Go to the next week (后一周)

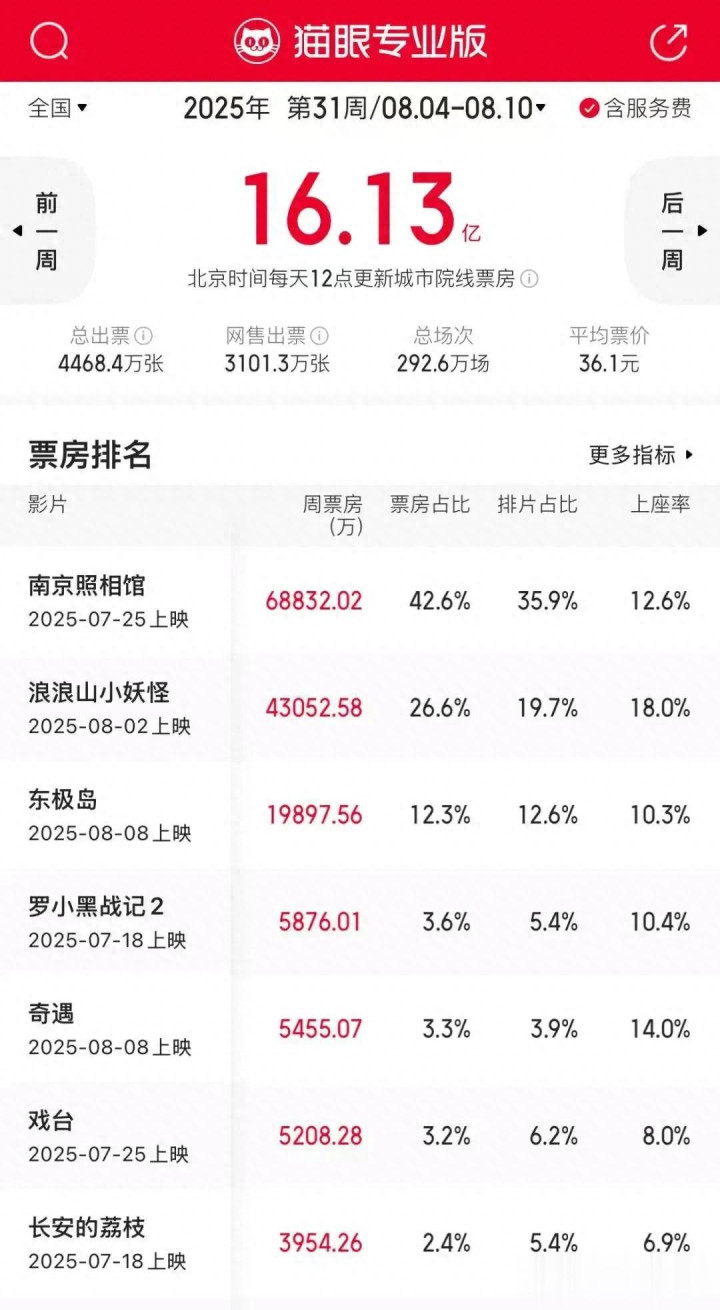tap(674, 231)
